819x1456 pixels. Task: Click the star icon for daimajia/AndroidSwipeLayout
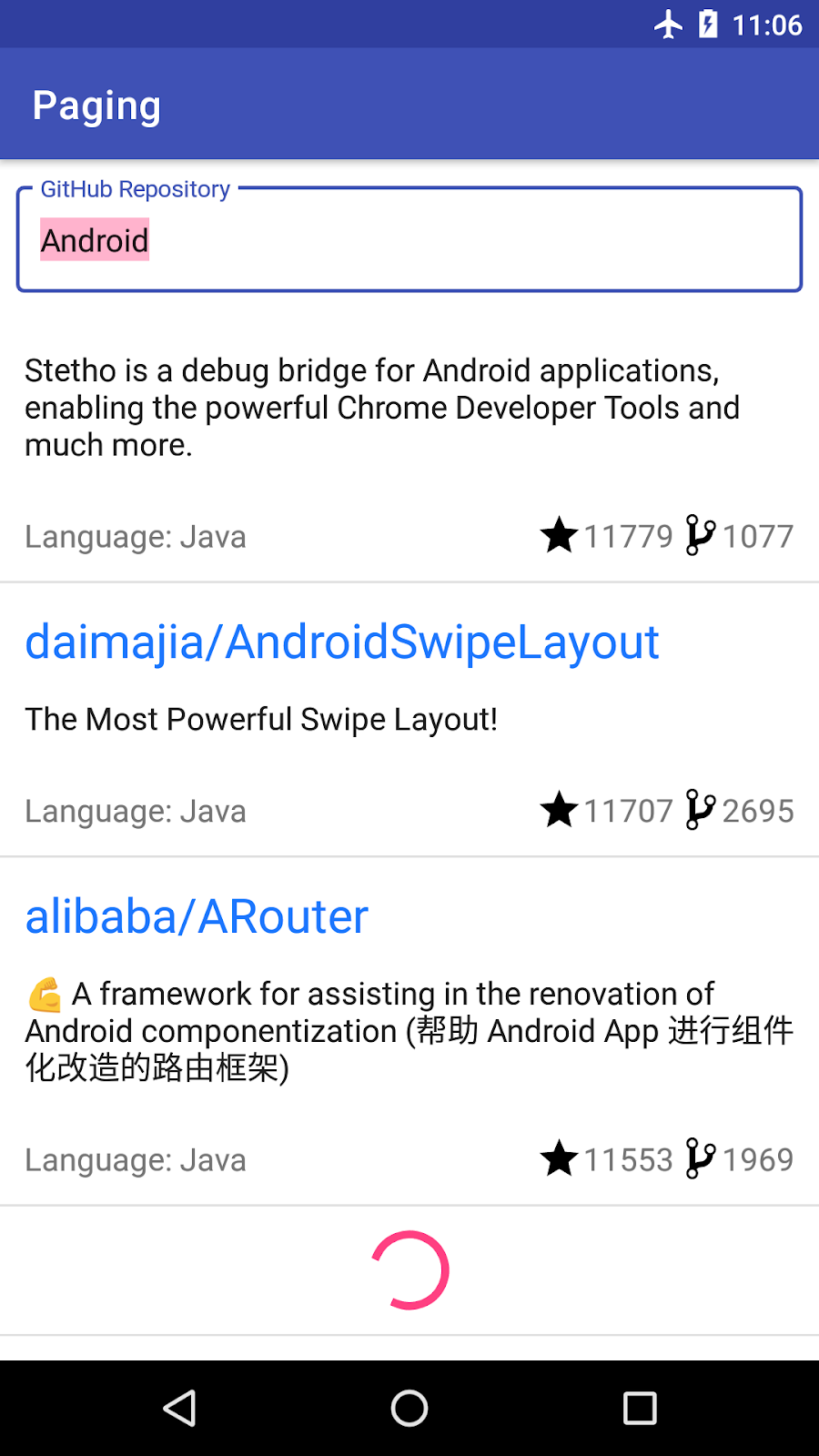tap(561, 810)
